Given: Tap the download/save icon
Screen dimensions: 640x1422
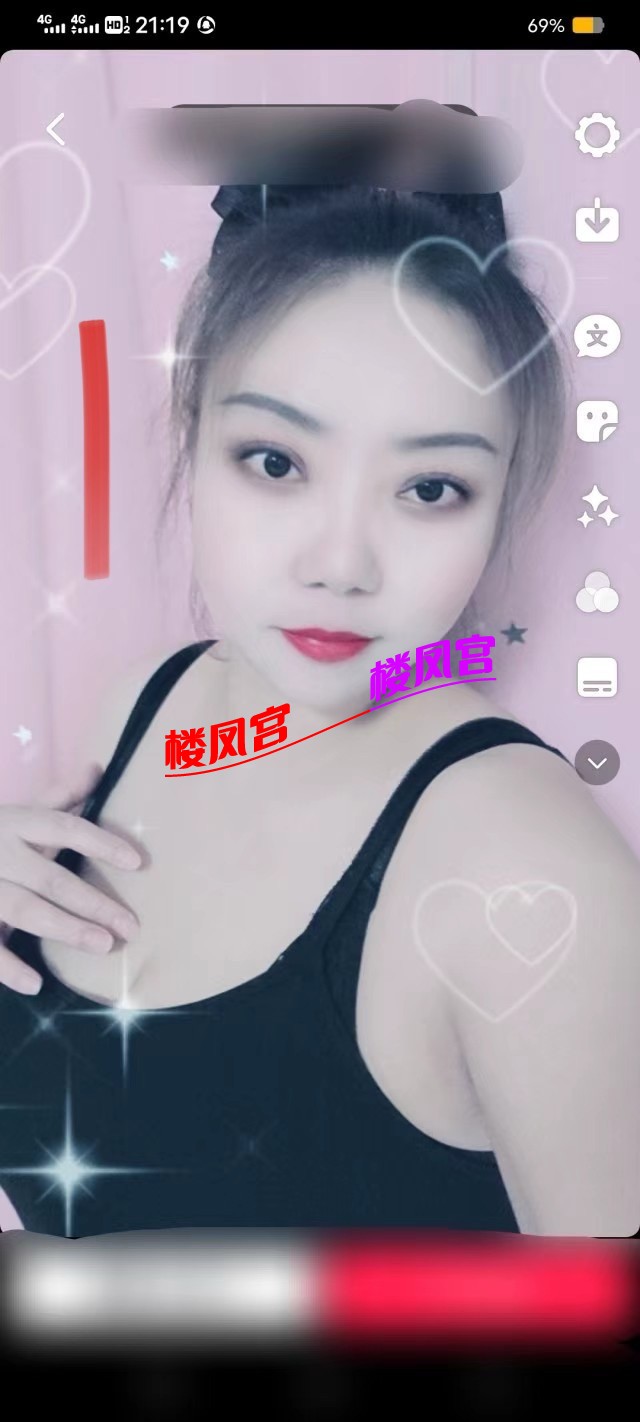Looking at the screenshot, I should point(597,220).
